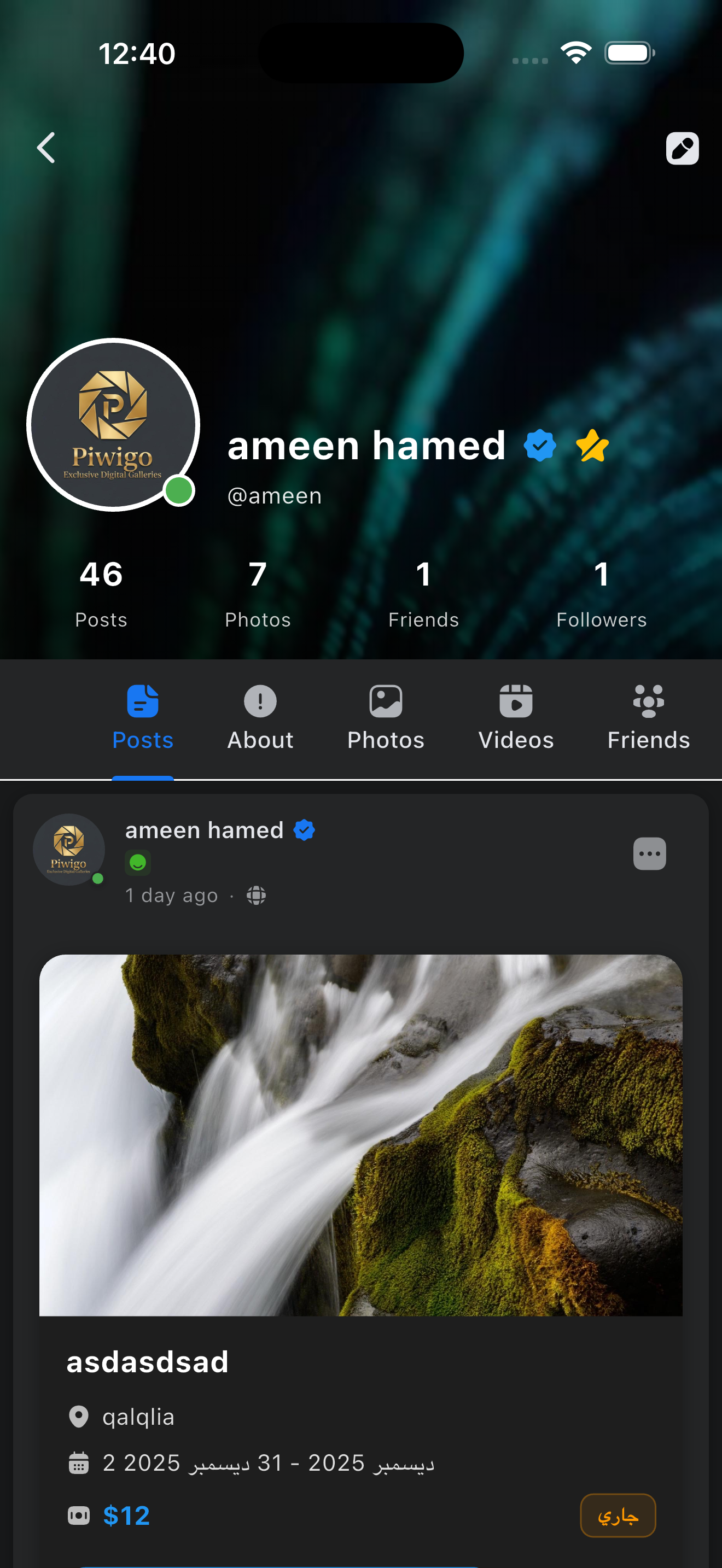
Task: Select the Videos tab icon
Action: click(515, 702)
